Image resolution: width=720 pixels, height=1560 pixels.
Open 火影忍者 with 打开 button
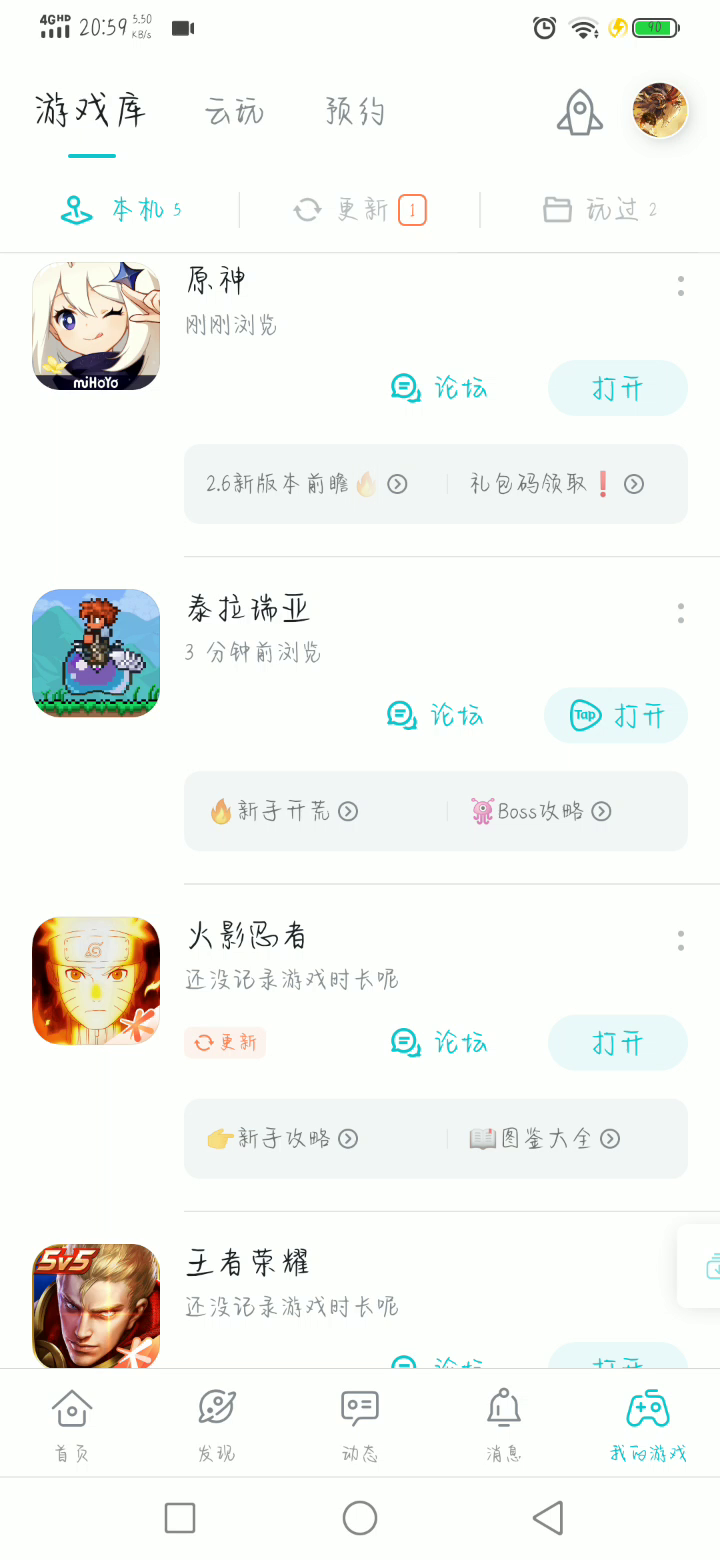[x=617, y=1043]
